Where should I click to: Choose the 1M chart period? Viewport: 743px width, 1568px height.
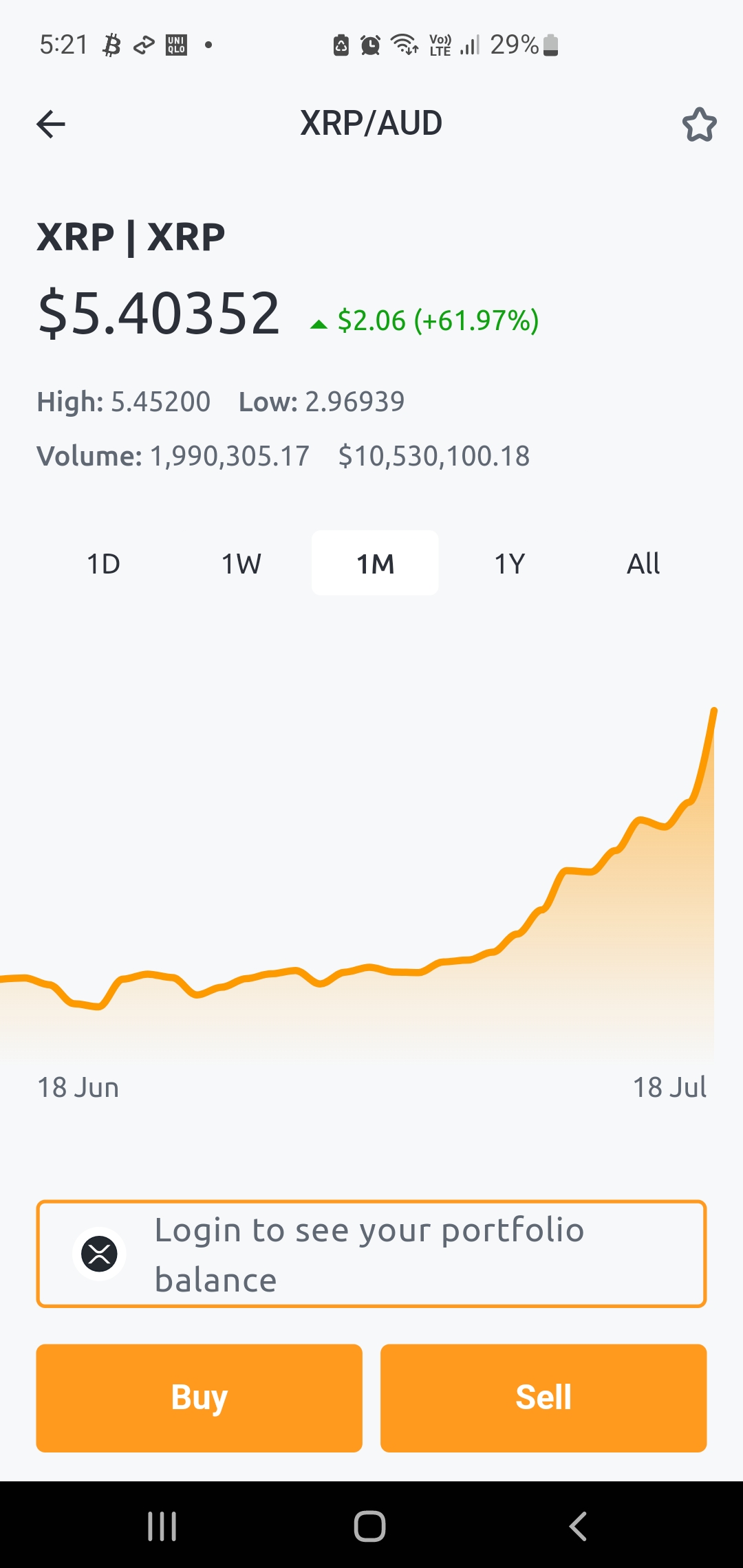pyautogui.click(x=375, y=563)
